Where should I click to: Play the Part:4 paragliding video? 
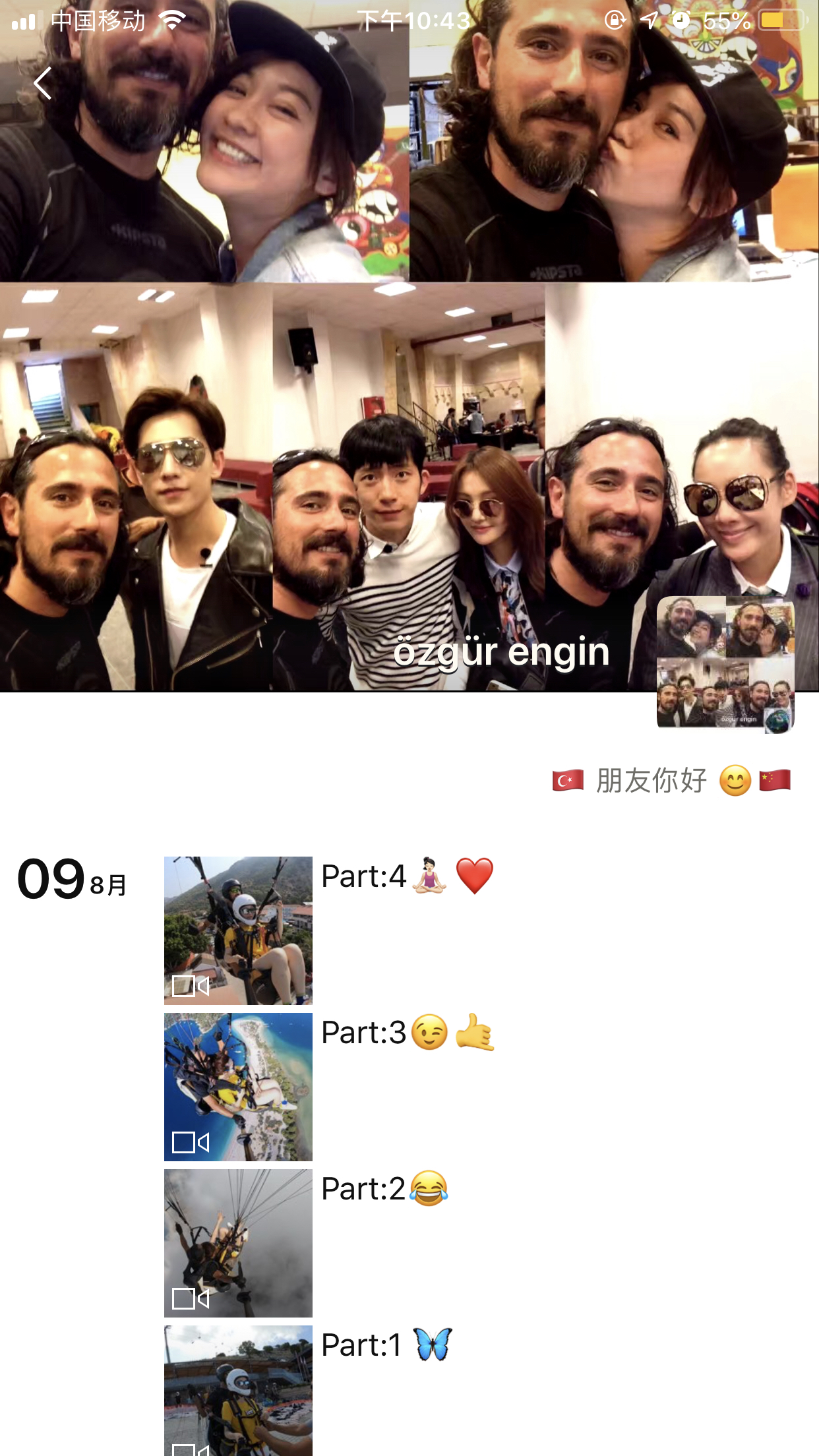(x=238, y=930)
